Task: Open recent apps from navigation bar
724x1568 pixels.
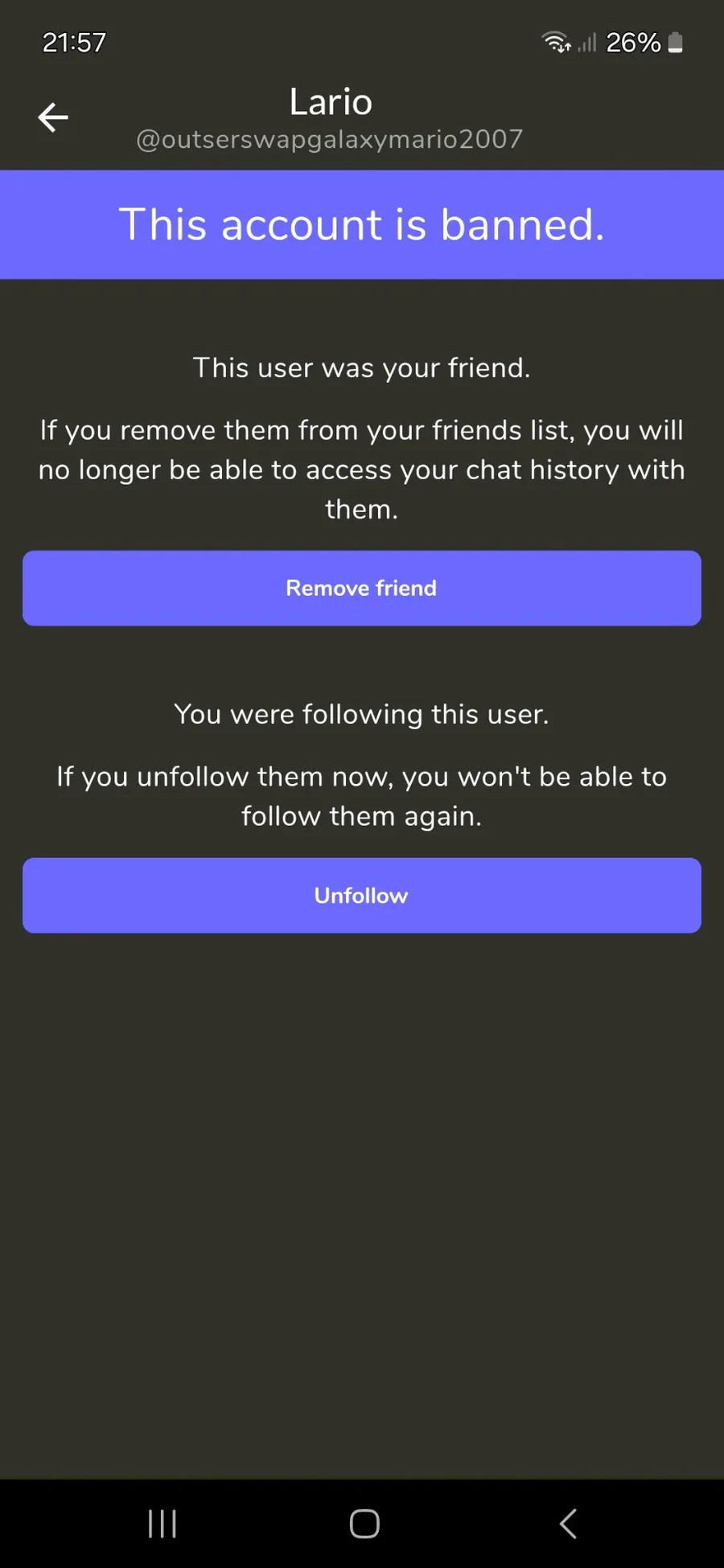Action: pyautogui.click(x=162, y=1523)
